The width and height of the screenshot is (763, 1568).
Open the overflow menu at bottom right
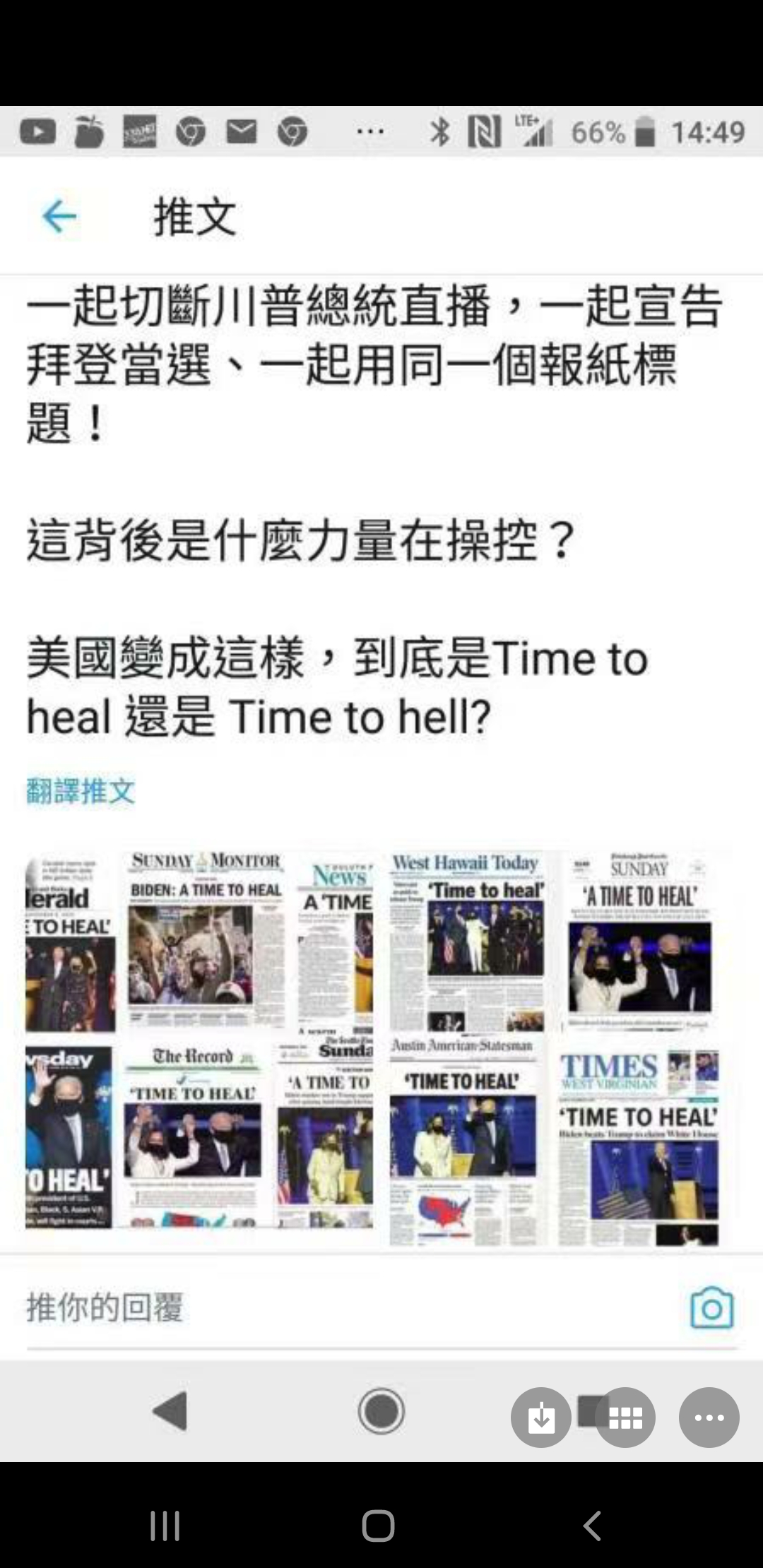tap(709, 1417)
